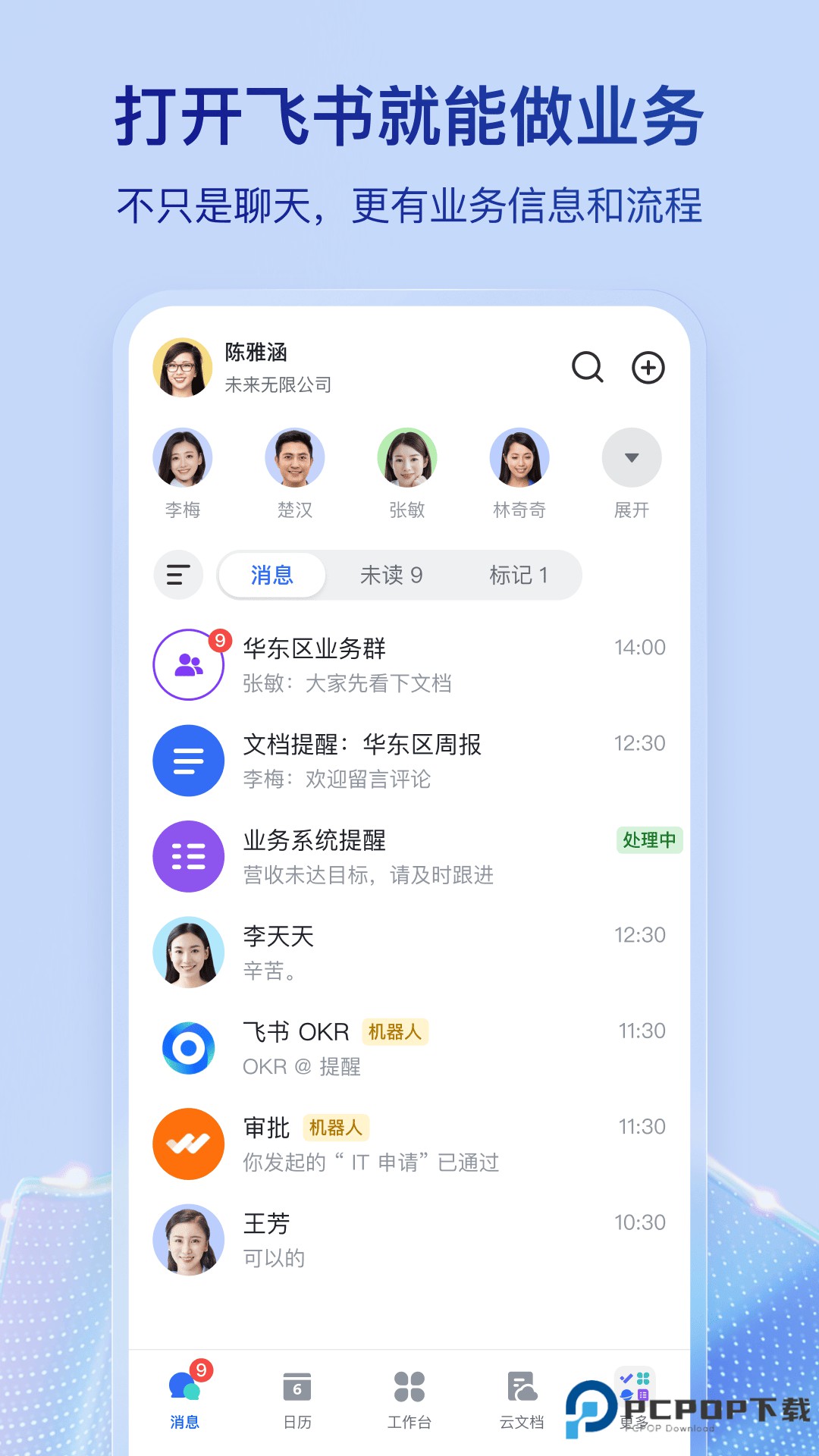点击审批机器人的橙色图标
This screenshot has width=819, height=1456.
coord(188,1144)
